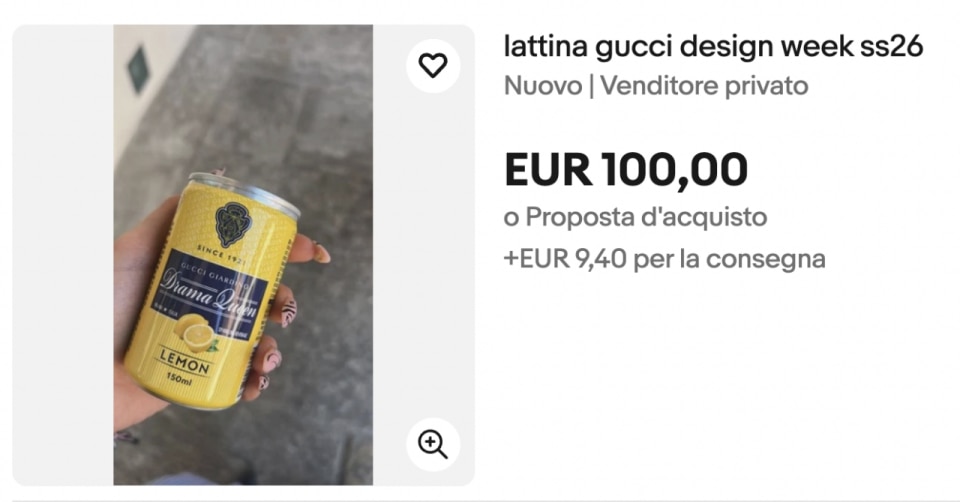The width and height of the screenshot is (960, 502).
Task: Zoom into the listing photo with magnifier
Action: (x=432, y=444)
